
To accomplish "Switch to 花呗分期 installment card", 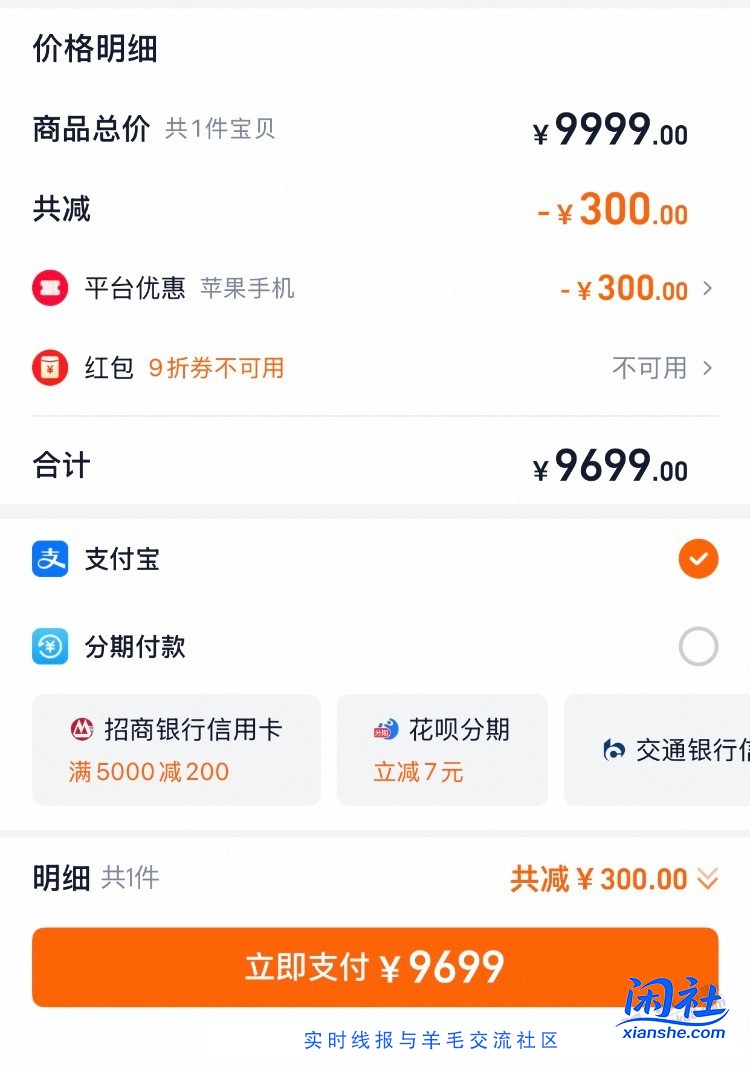I will (x=442, y=749).
